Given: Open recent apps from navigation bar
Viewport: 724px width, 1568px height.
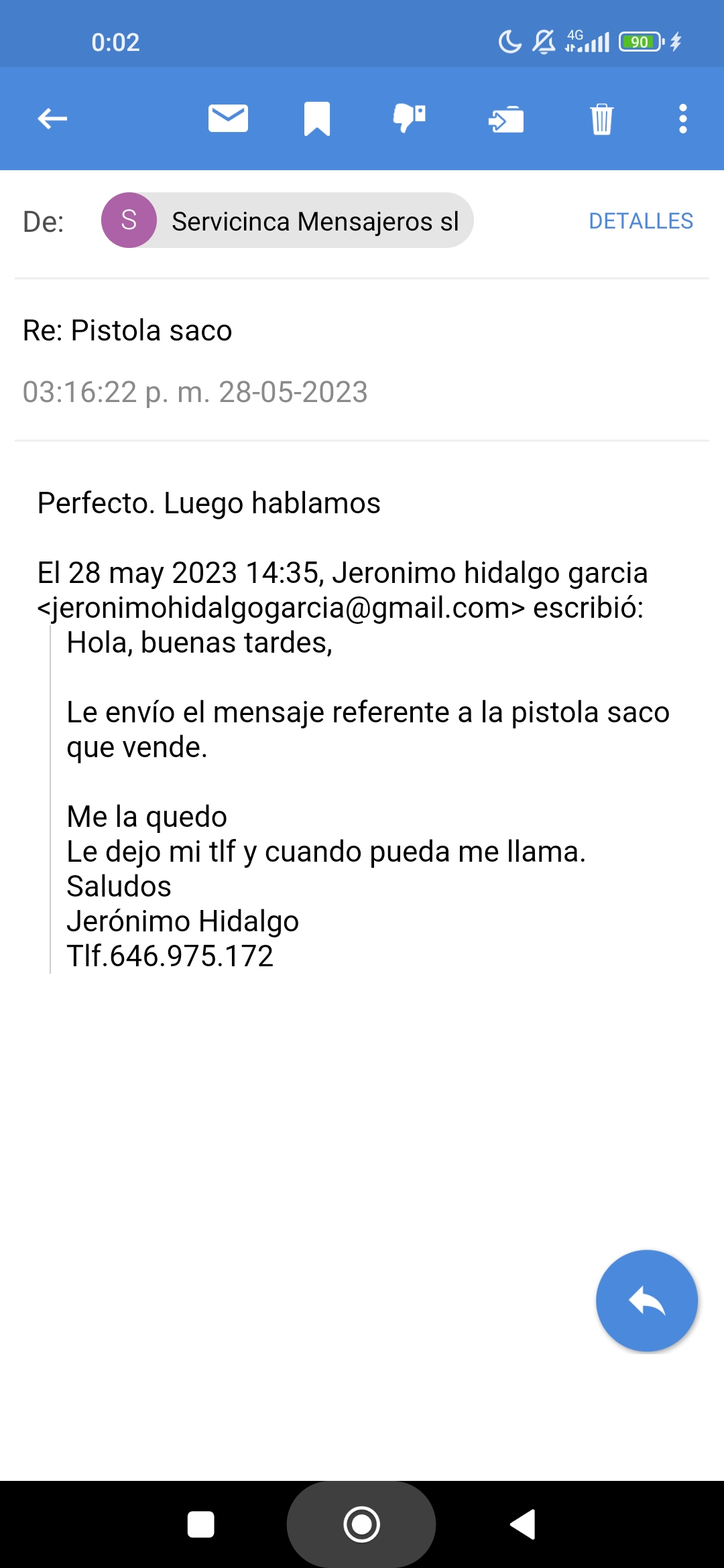Looking at the screenshot, I should pos(200,1524).
